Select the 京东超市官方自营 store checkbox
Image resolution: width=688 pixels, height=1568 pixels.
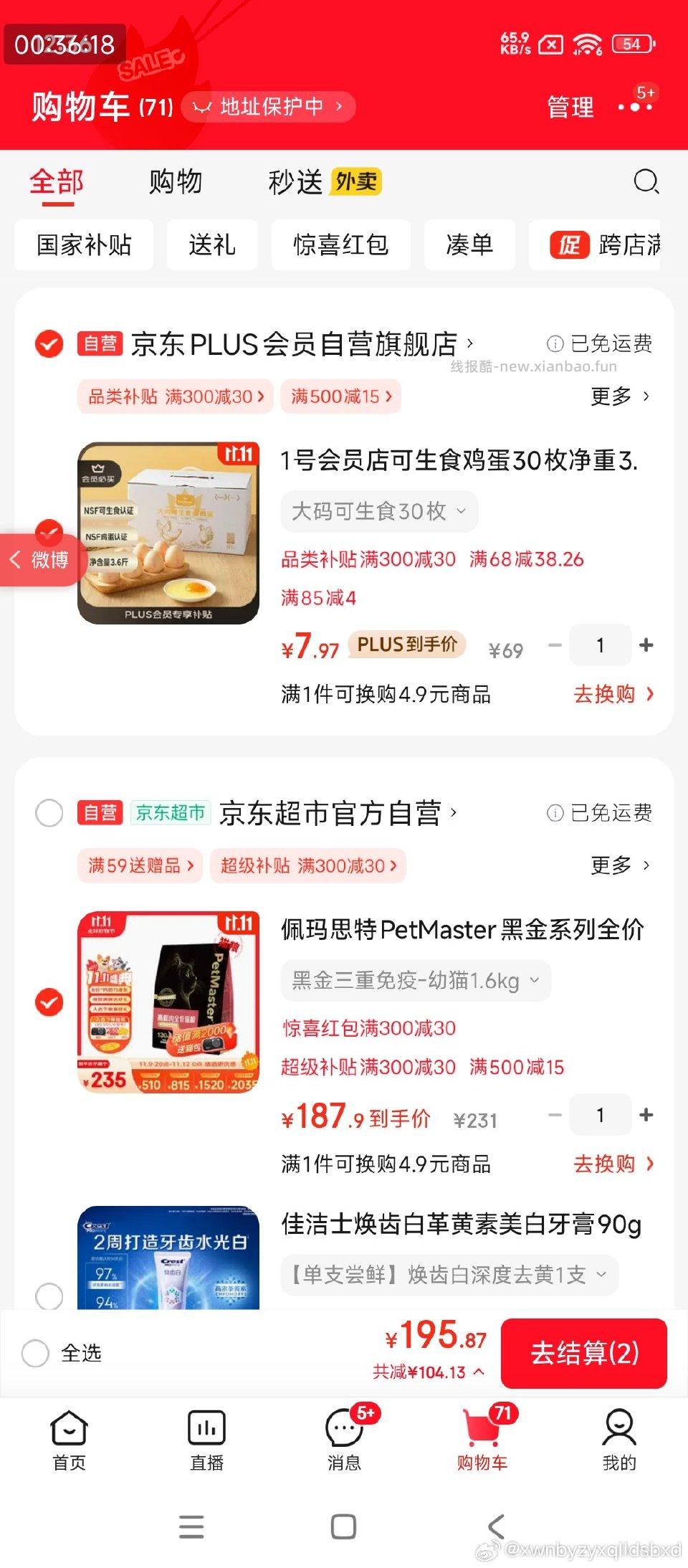[x=49, y=814]
